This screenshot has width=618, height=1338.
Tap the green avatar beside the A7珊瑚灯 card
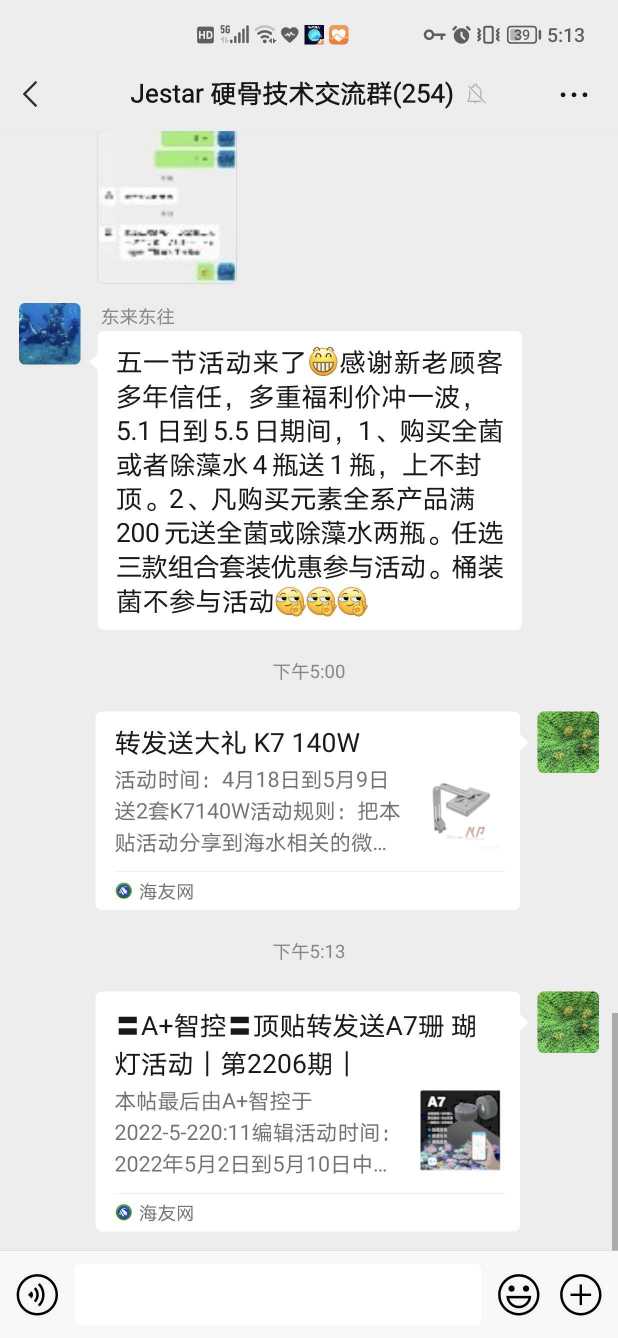[568, 1022]
